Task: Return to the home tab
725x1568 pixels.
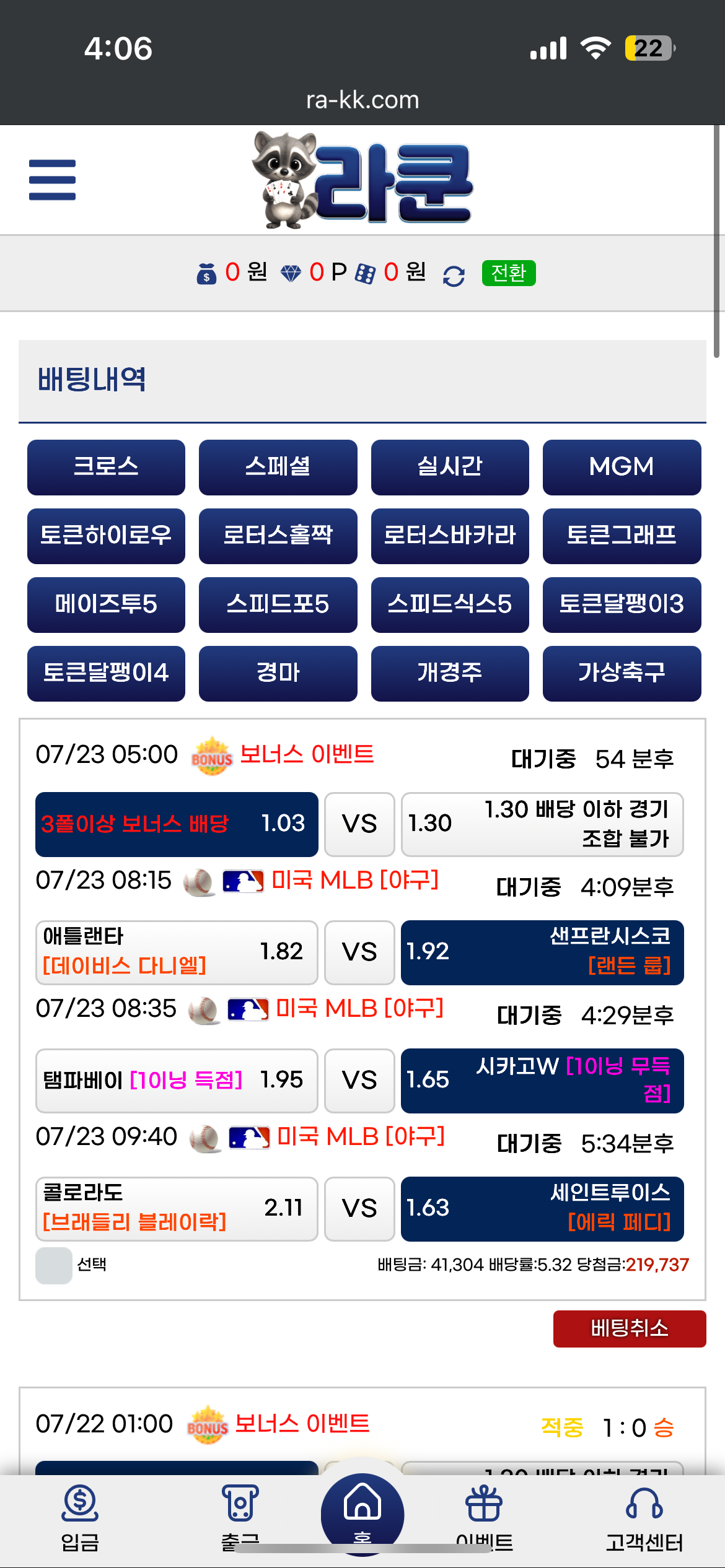Action: 362,1512
